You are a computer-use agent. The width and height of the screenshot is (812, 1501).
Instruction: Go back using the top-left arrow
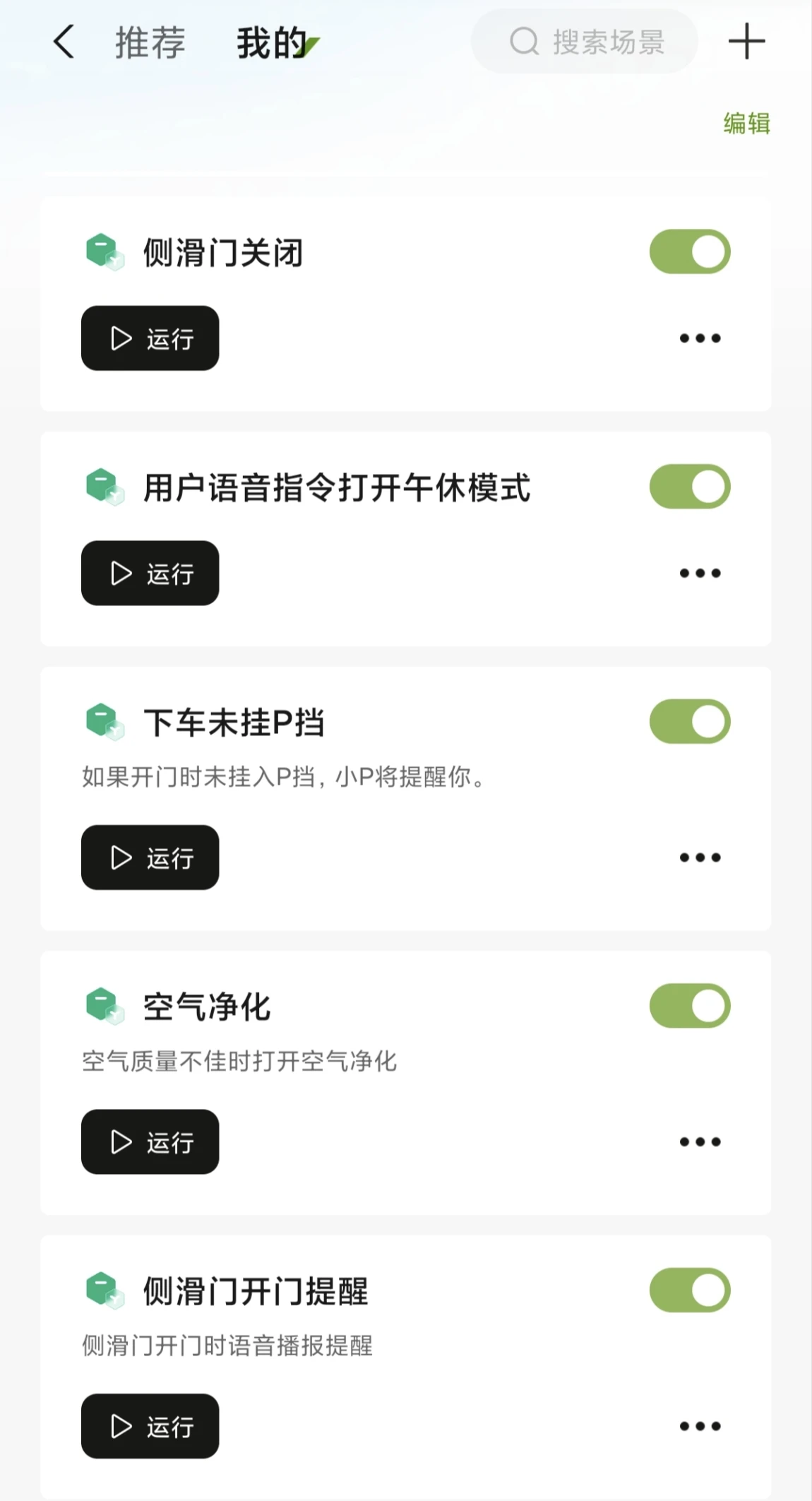click(x=64, y=42)
